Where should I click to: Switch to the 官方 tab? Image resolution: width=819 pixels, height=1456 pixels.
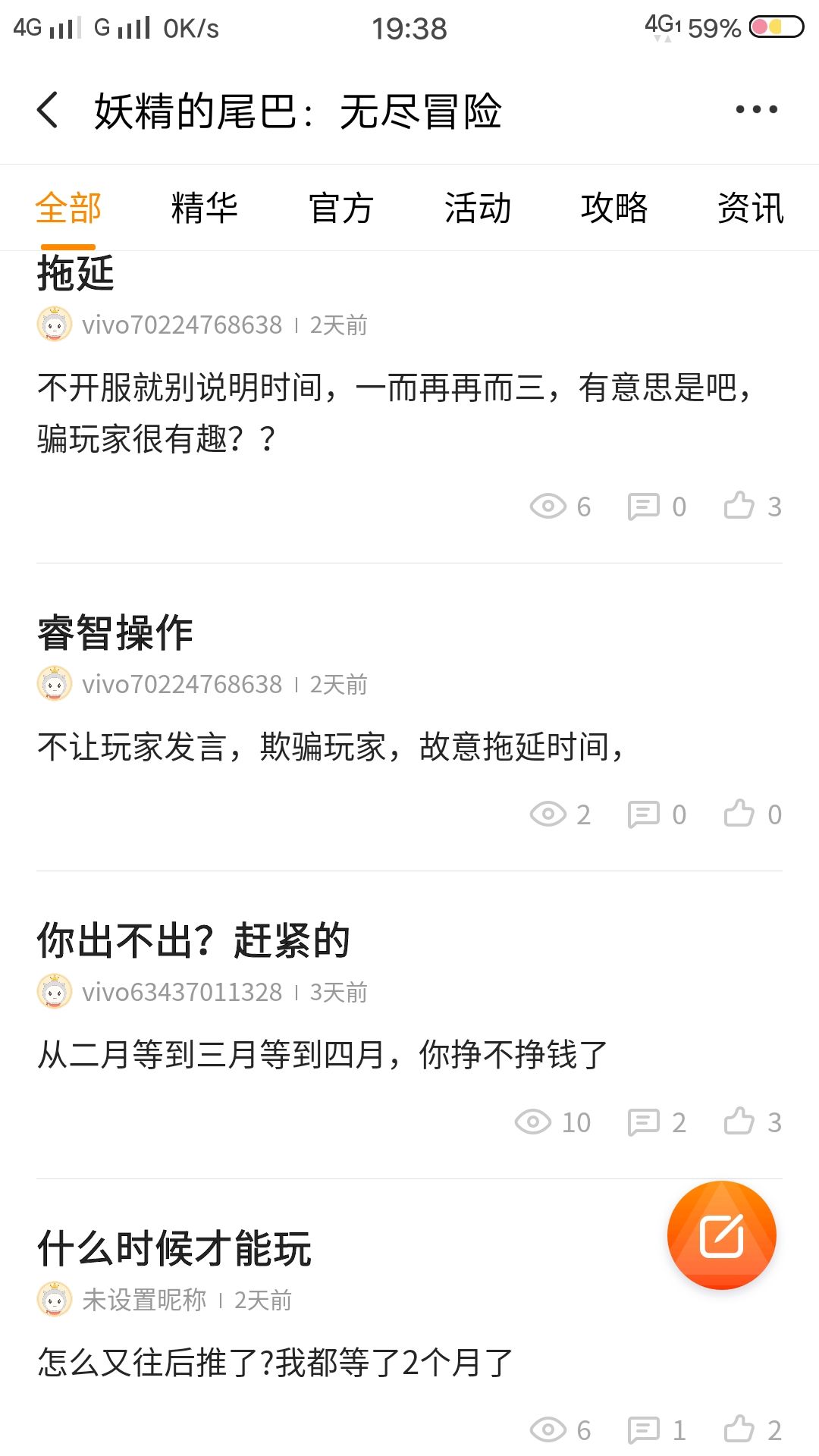341,208
